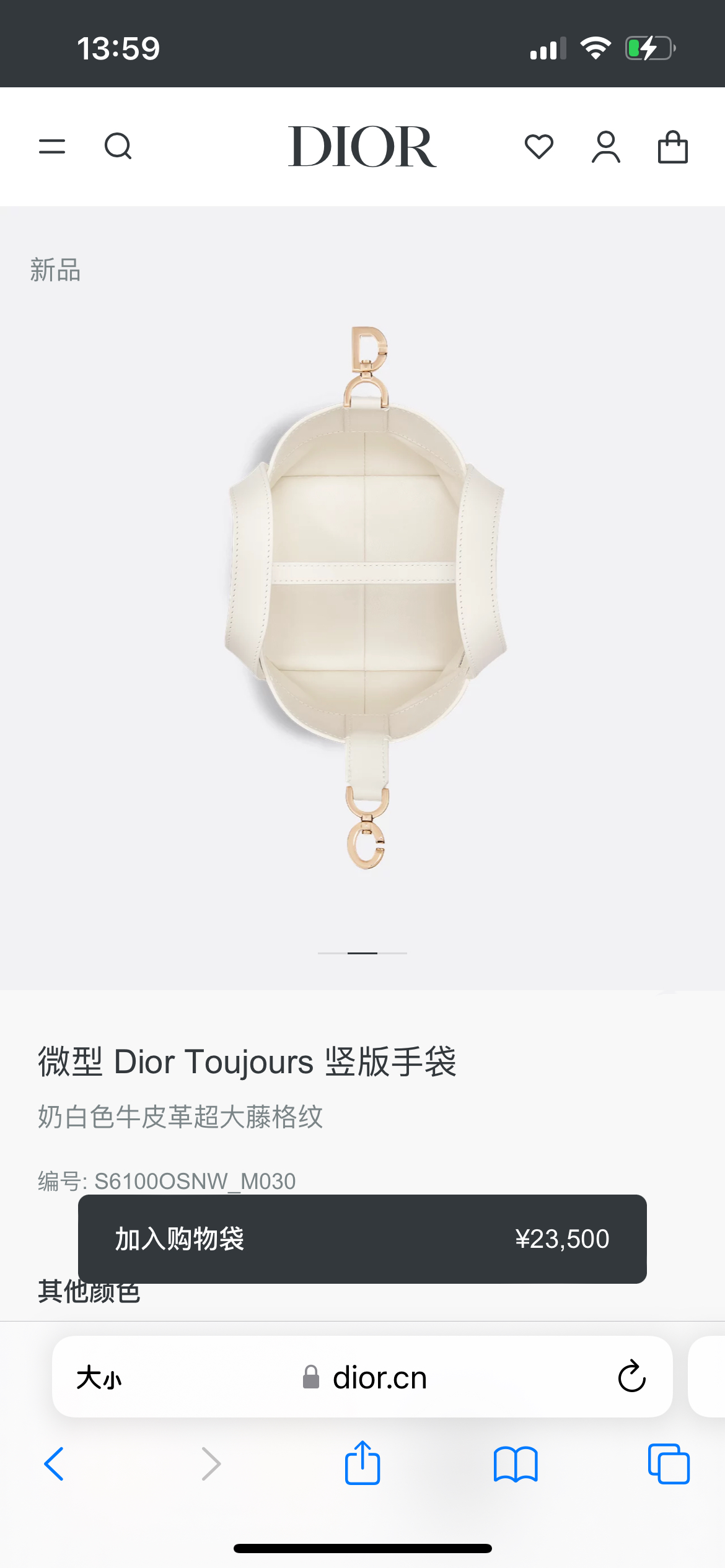Share this page
Image resolution: width=725 pixels, height=1568 pixels.
362,1463
